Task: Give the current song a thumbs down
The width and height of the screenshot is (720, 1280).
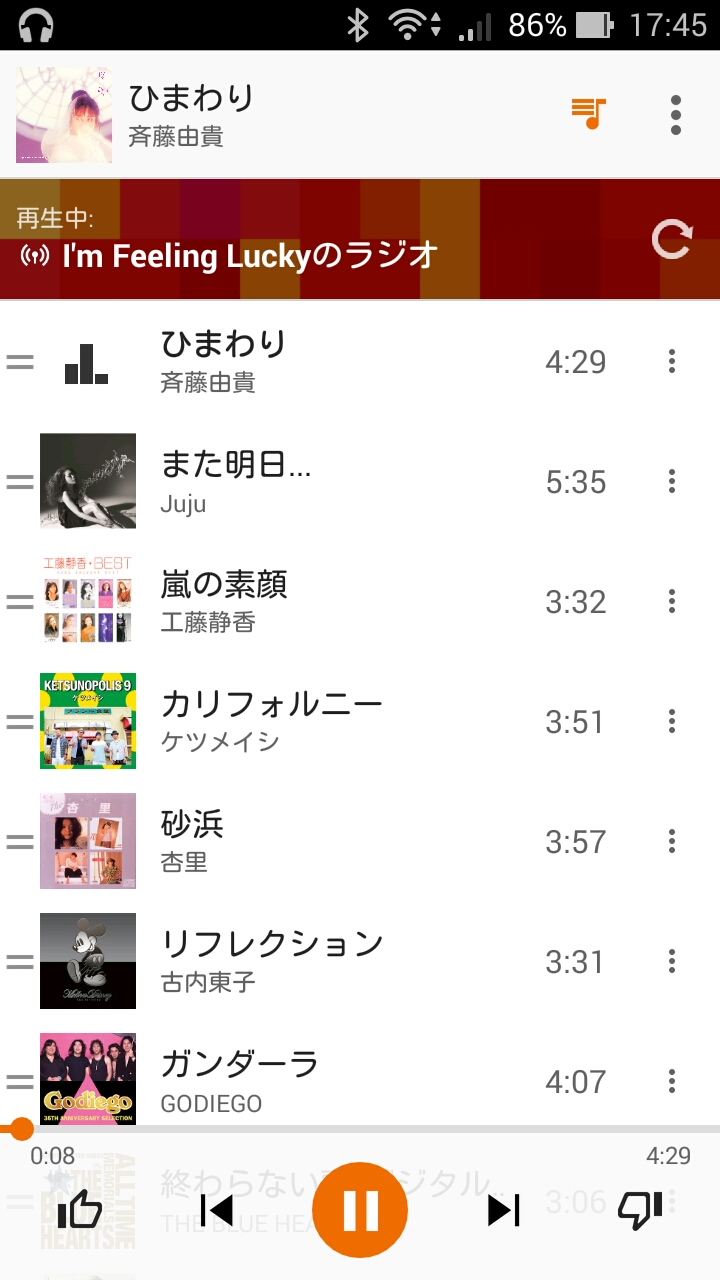Action: (x=640, y=1211)
